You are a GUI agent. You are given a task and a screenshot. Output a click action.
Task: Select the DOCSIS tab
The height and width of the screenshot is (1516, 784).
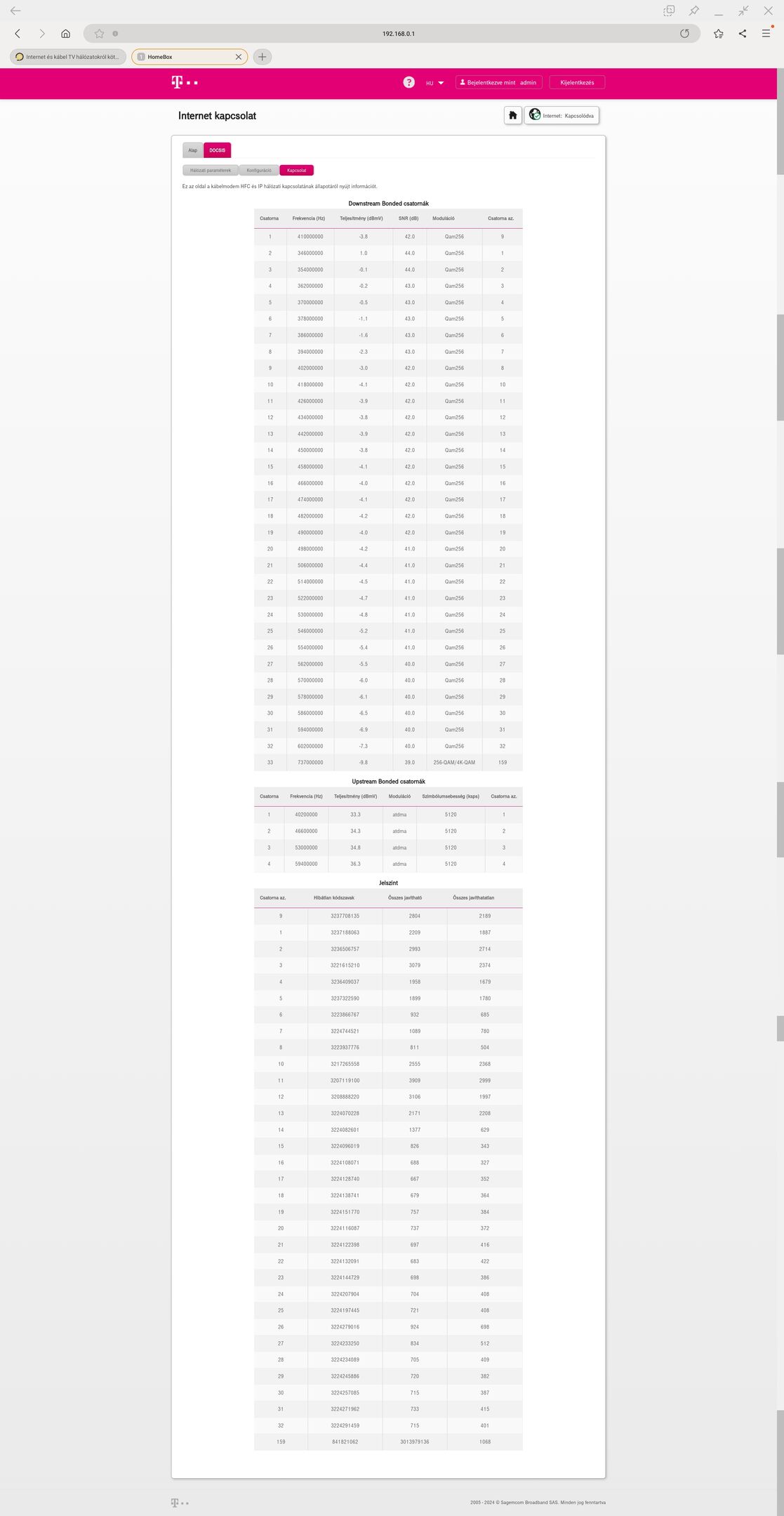pyautogui.click(x=218, y=150)
